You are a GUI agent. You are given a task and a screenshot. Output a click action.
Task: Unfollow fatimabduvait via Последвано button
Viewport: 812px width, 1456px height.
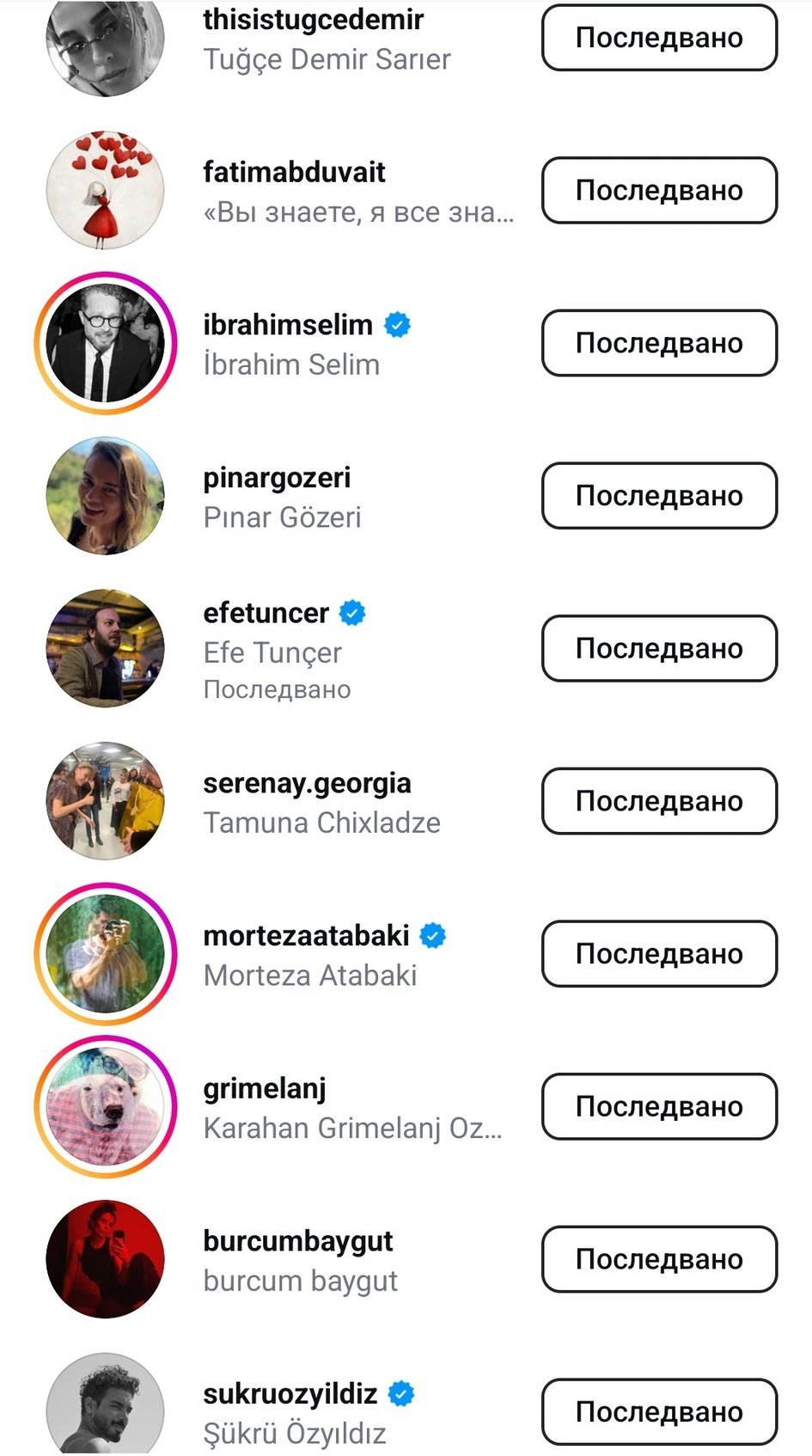(659, 190)
